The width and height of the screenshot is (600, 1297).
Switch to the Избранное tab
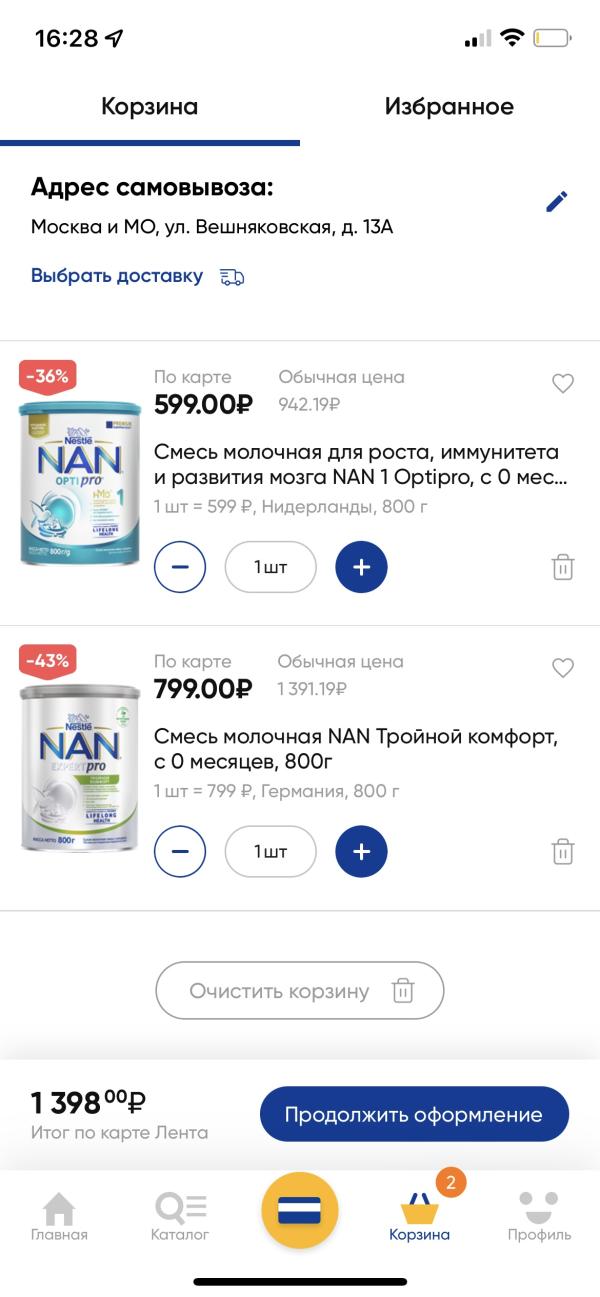449,107
